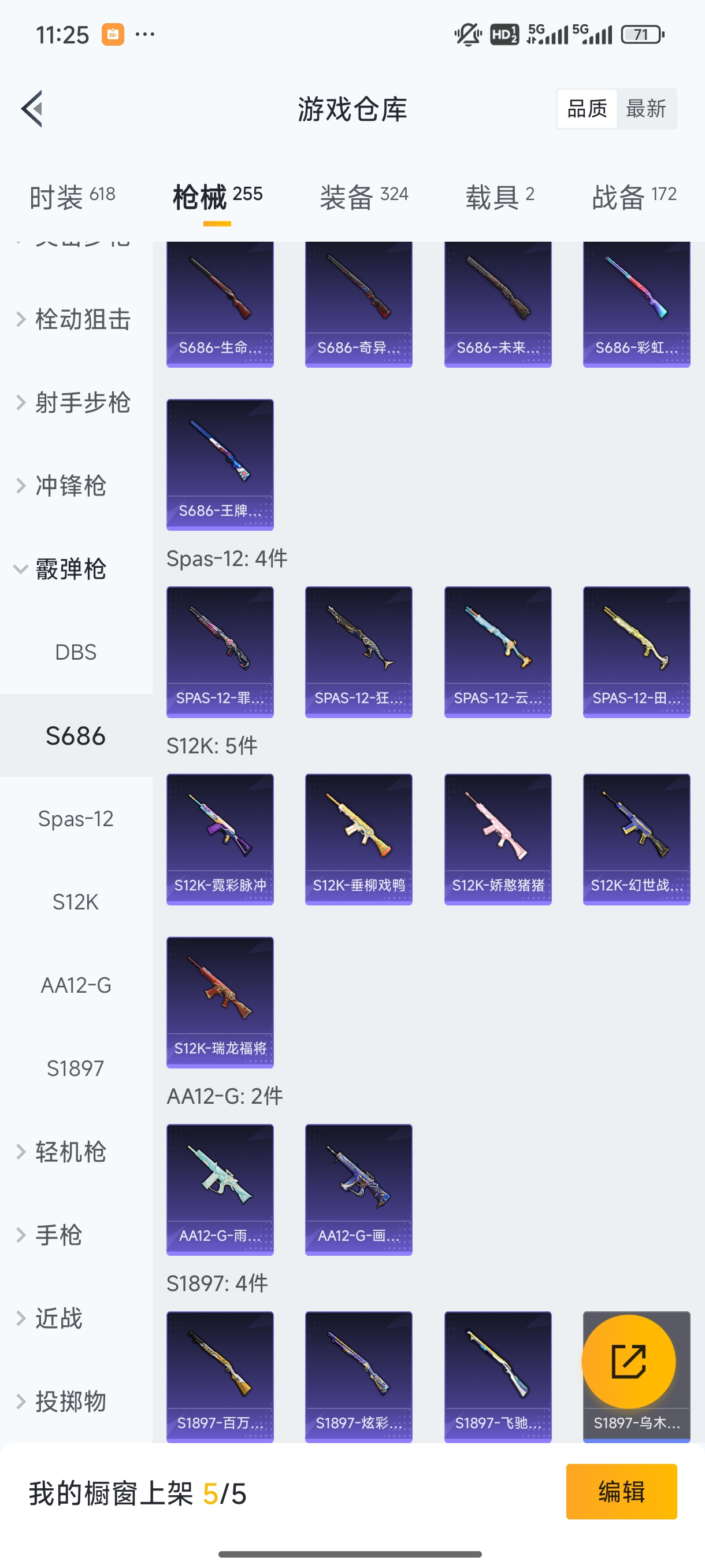Select the AA12-G subcategory
Image resolution: width=705 pixels, height=1568 pixels.
point(76,984)
